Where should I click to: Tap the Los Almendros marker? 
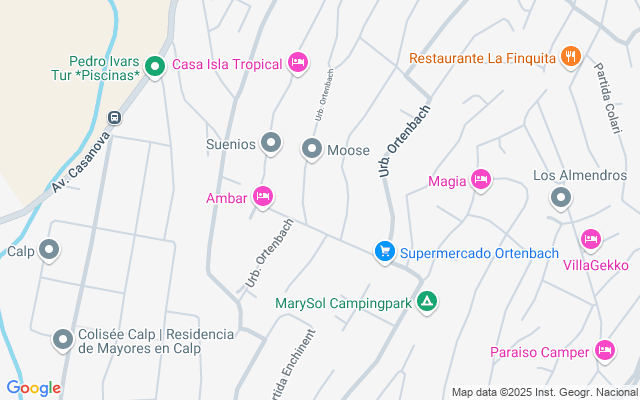click(561, 198)
